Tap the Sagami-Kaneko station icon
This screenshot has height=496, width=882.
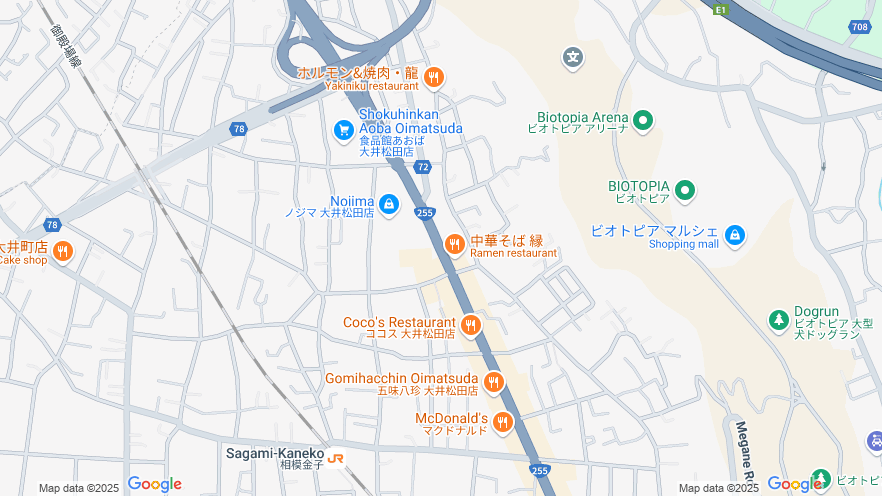tap(337, 457)
